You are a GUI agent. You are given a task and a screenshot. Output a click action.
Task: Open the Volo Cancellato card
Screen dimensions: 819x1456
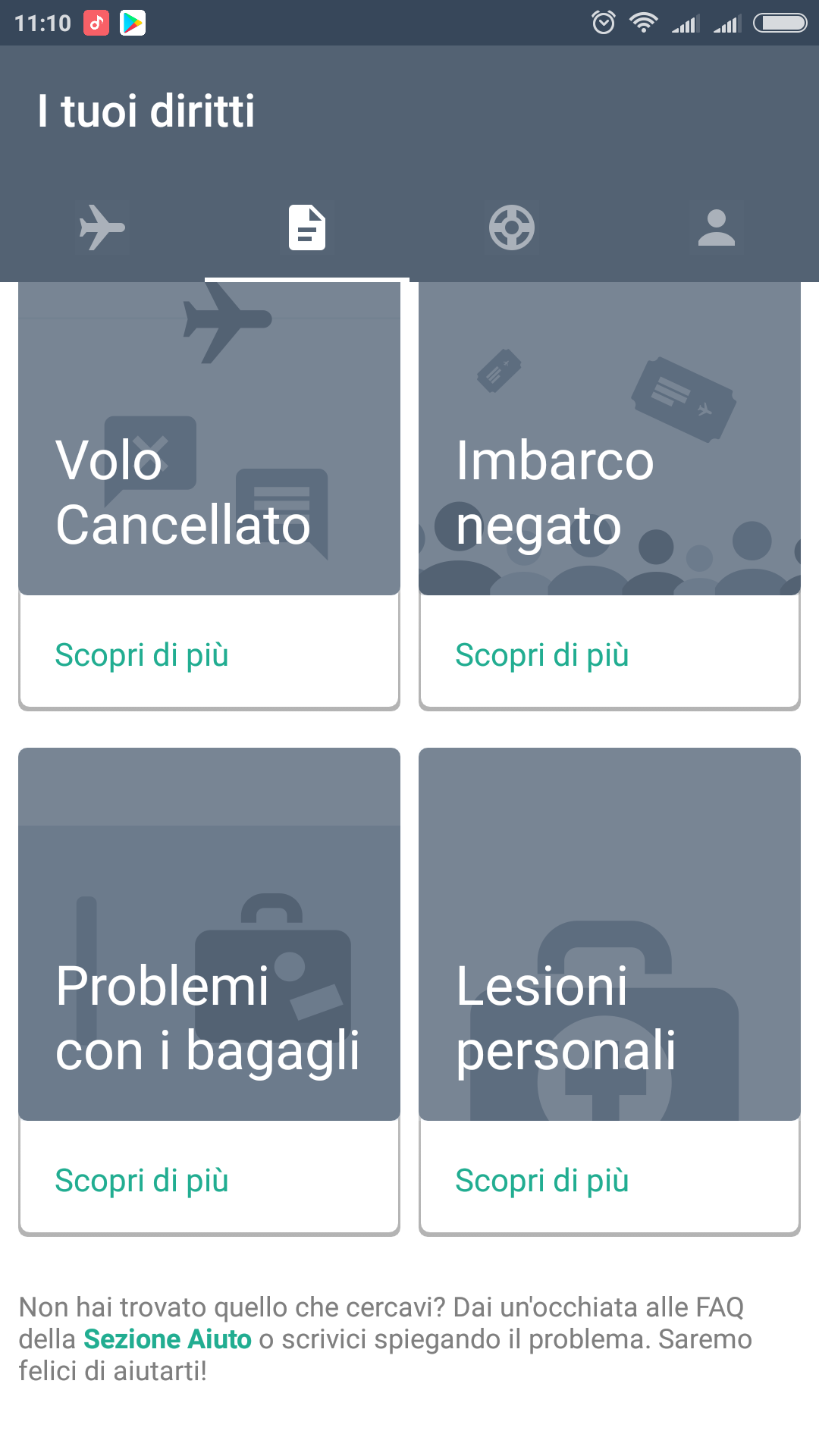(209, 438)
